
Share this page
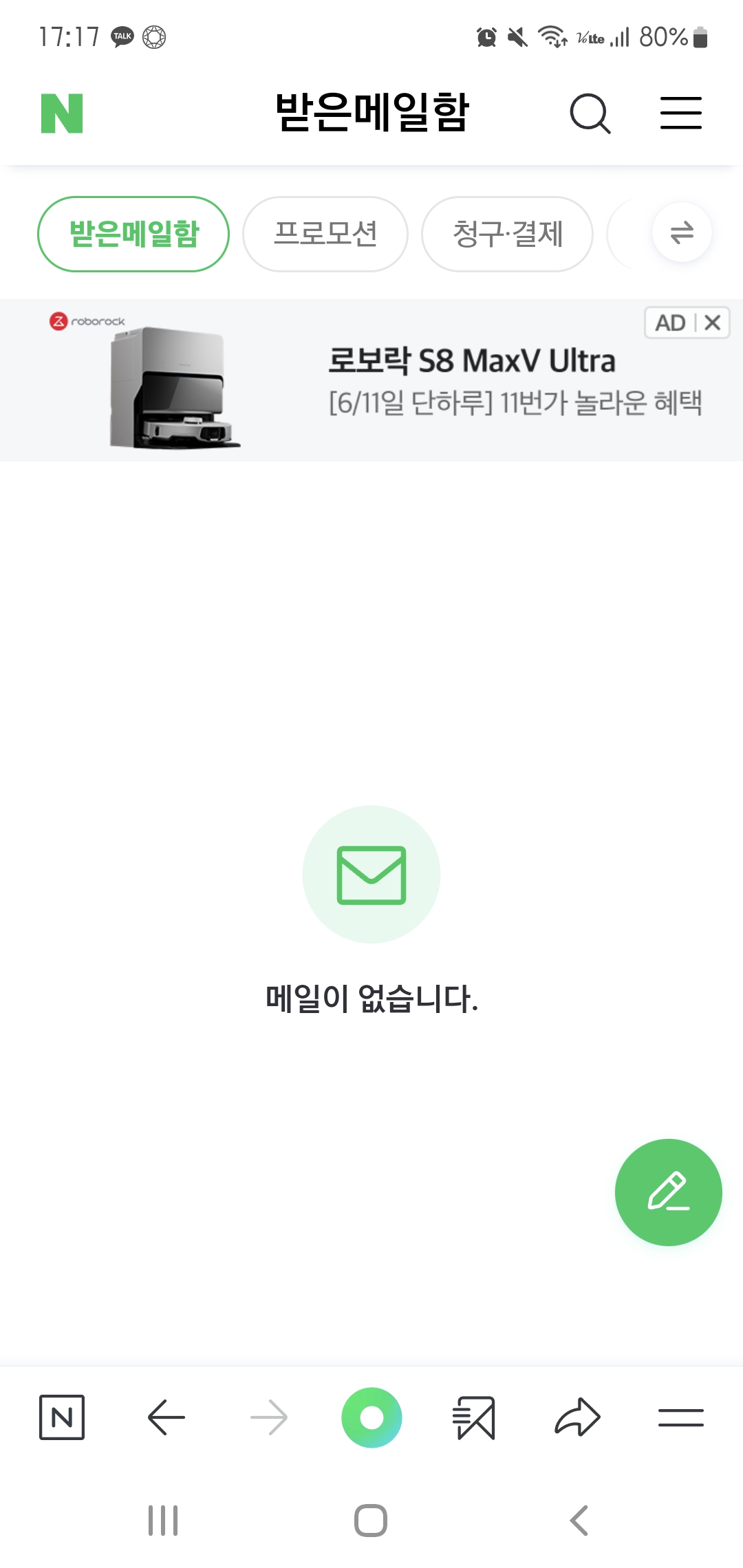(x=577, y=1417)
